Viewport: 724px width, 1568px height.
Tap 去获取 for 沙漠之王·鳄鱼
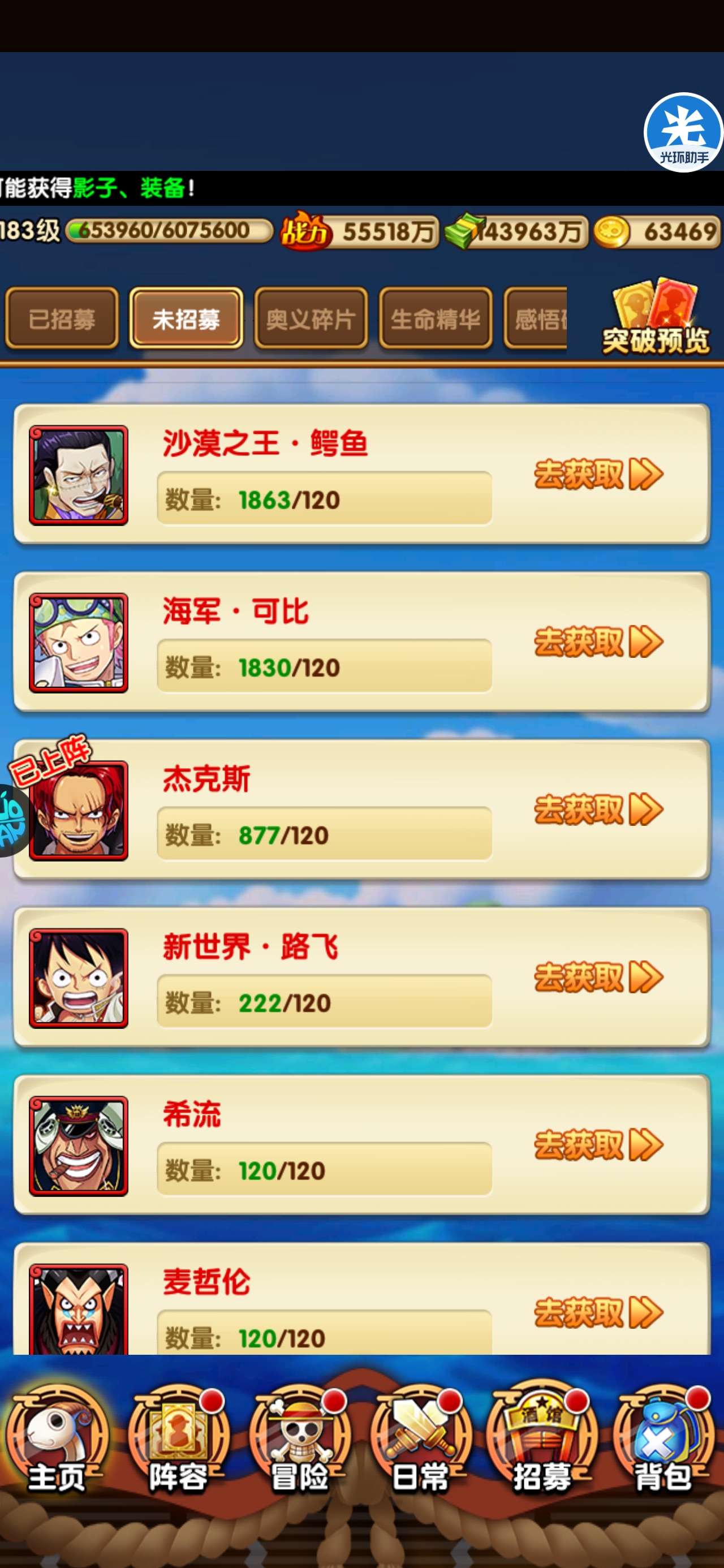(597, 475)
